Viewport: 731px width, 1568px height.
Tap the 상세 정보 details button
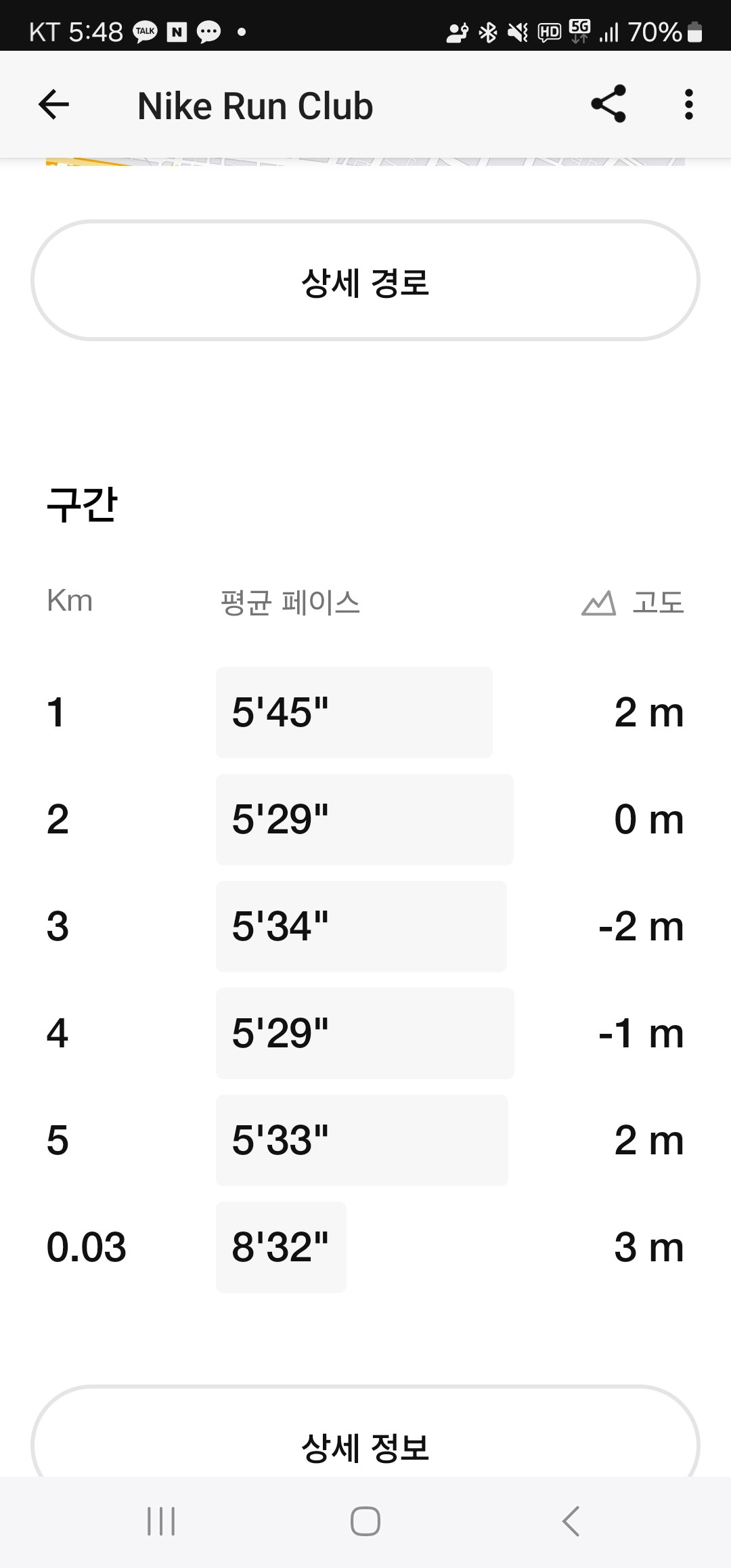click(365, 1431)
